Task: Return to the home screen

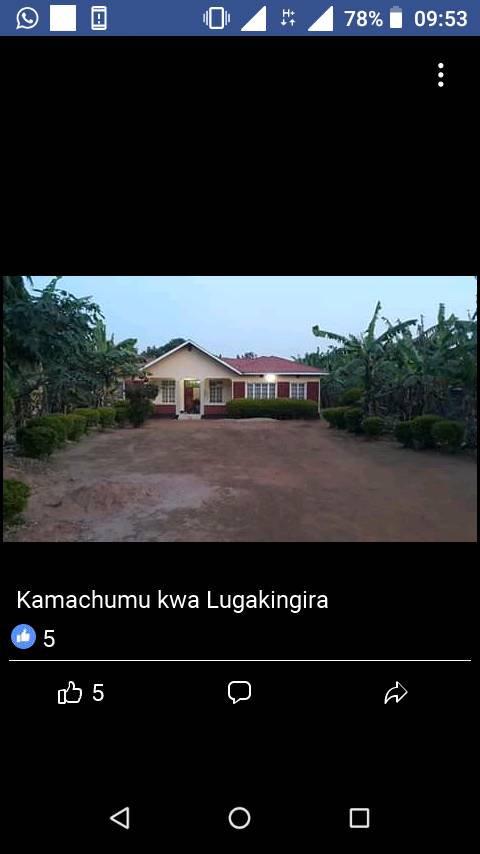Action: 239,818
